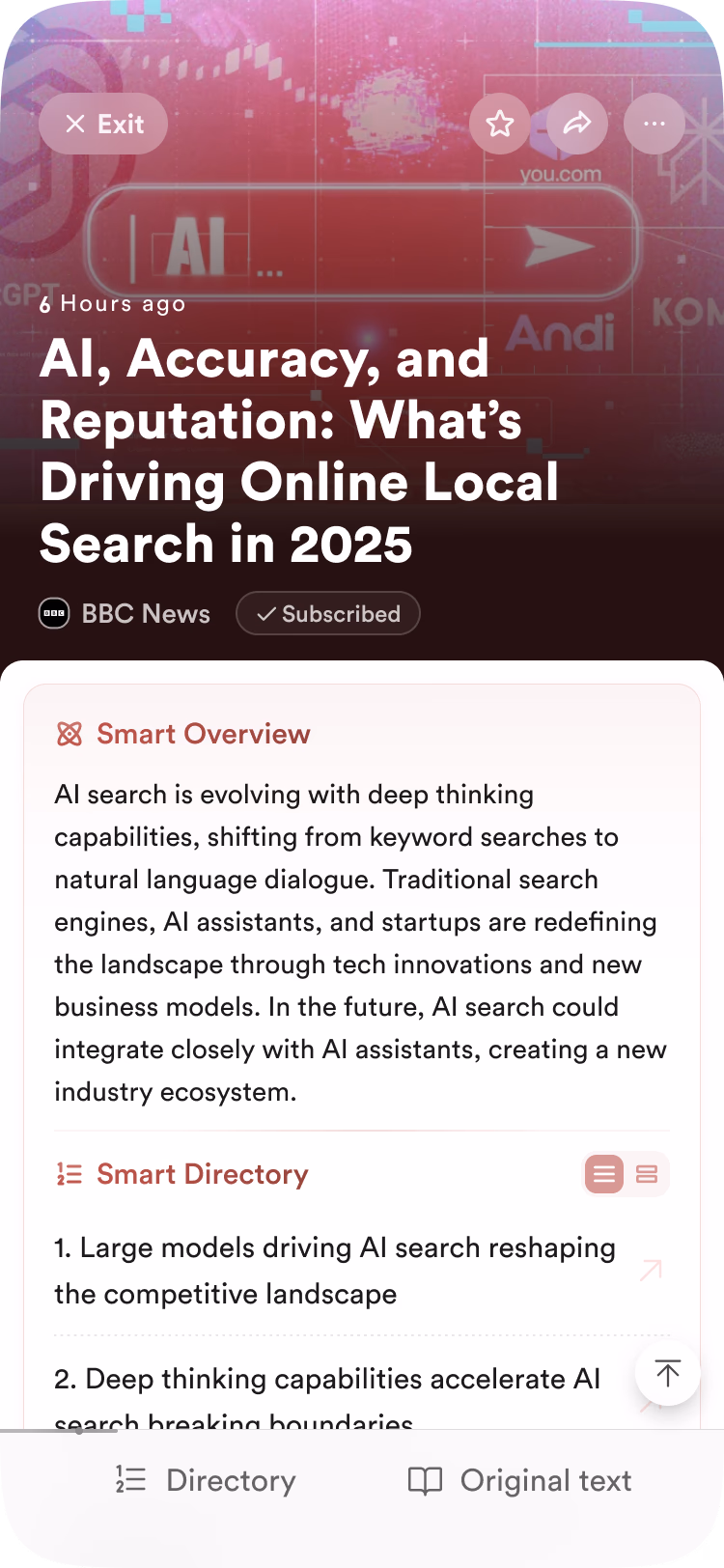
Task: Favorite this article with the star icon
Action: pyautogui.click(x=499, y=124)
